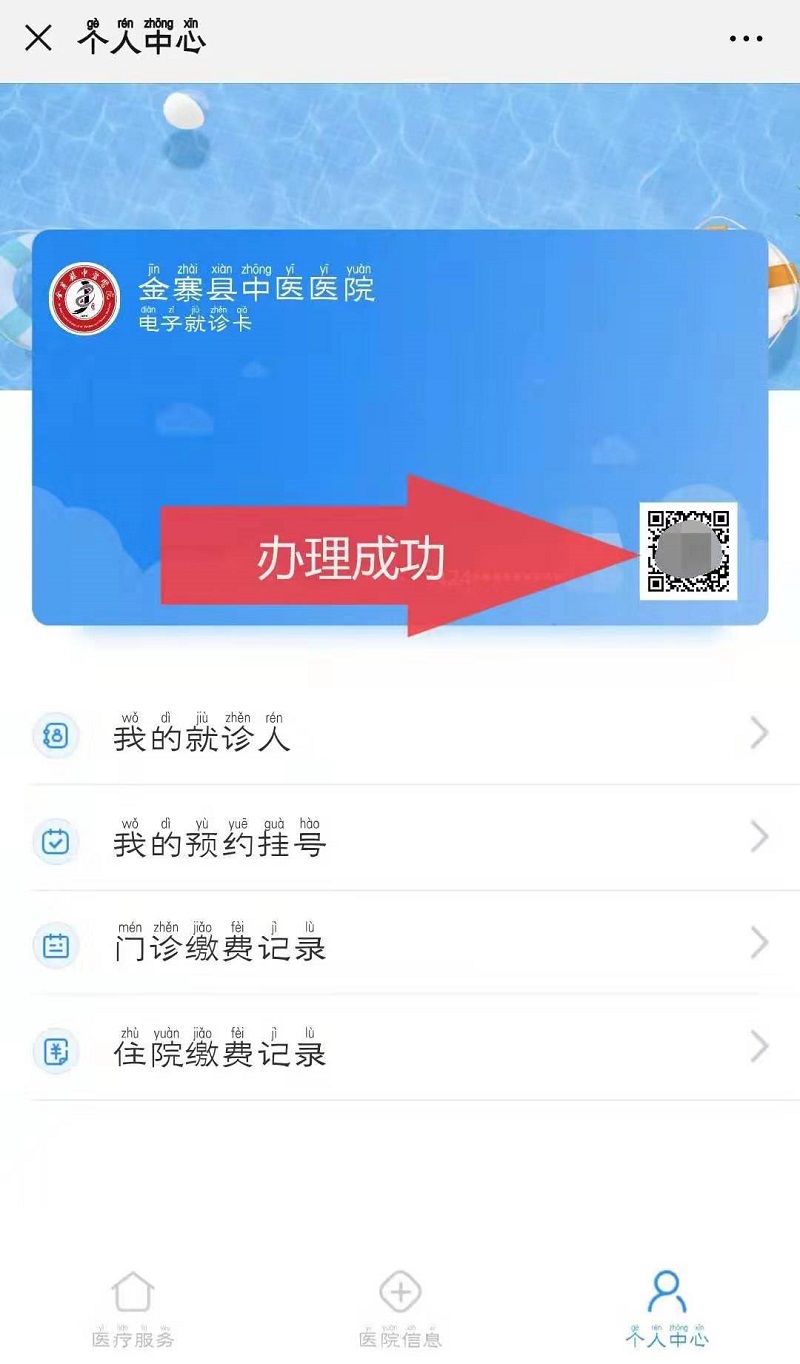Viewport: 800px width, 1364px height.
Task: Open 我的就诊人
Action: click(x=400, y=736)
